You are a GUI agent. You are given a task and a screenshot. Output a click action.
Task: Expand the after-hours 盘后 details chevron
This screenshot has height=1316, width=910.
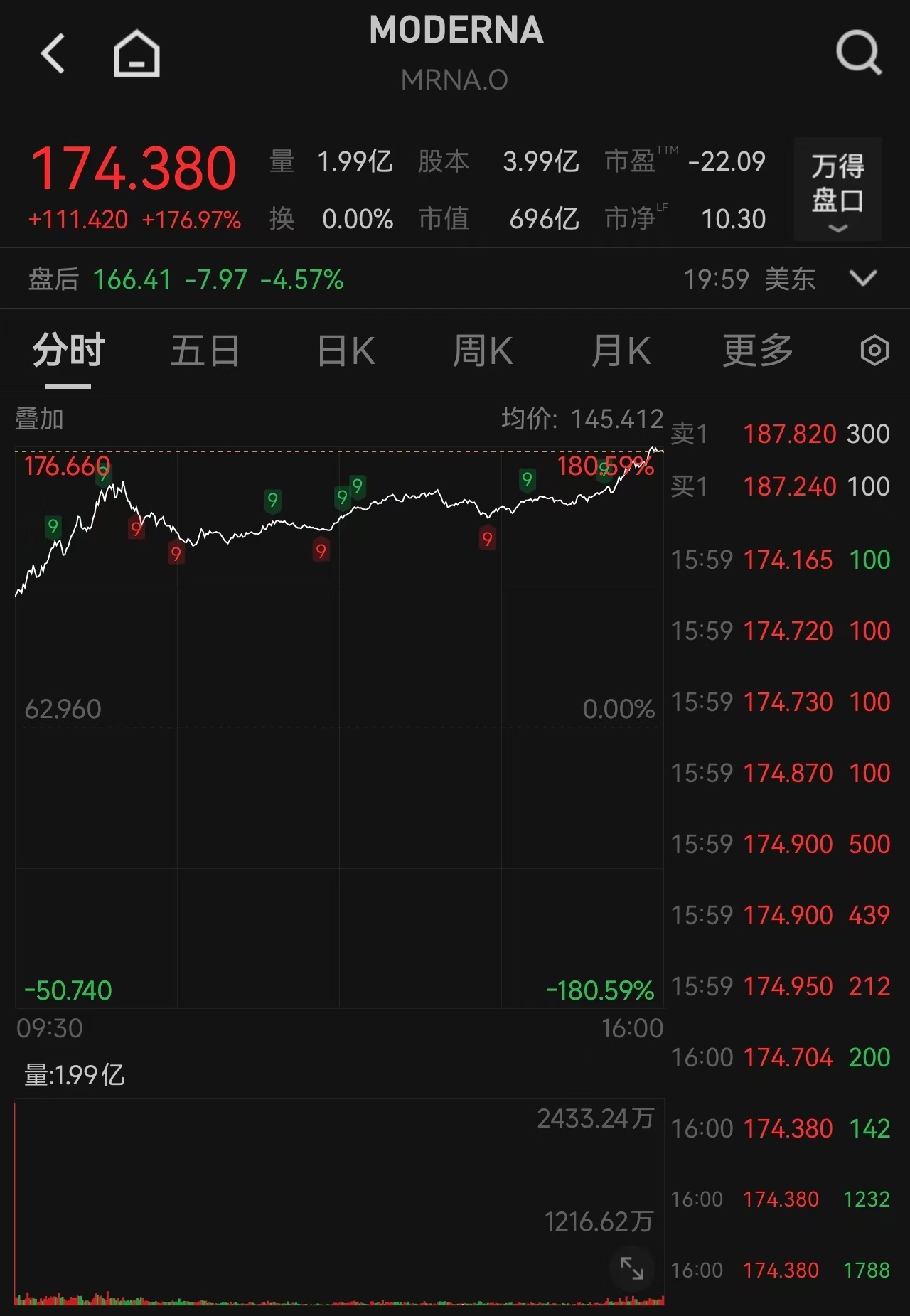(863, 278)
